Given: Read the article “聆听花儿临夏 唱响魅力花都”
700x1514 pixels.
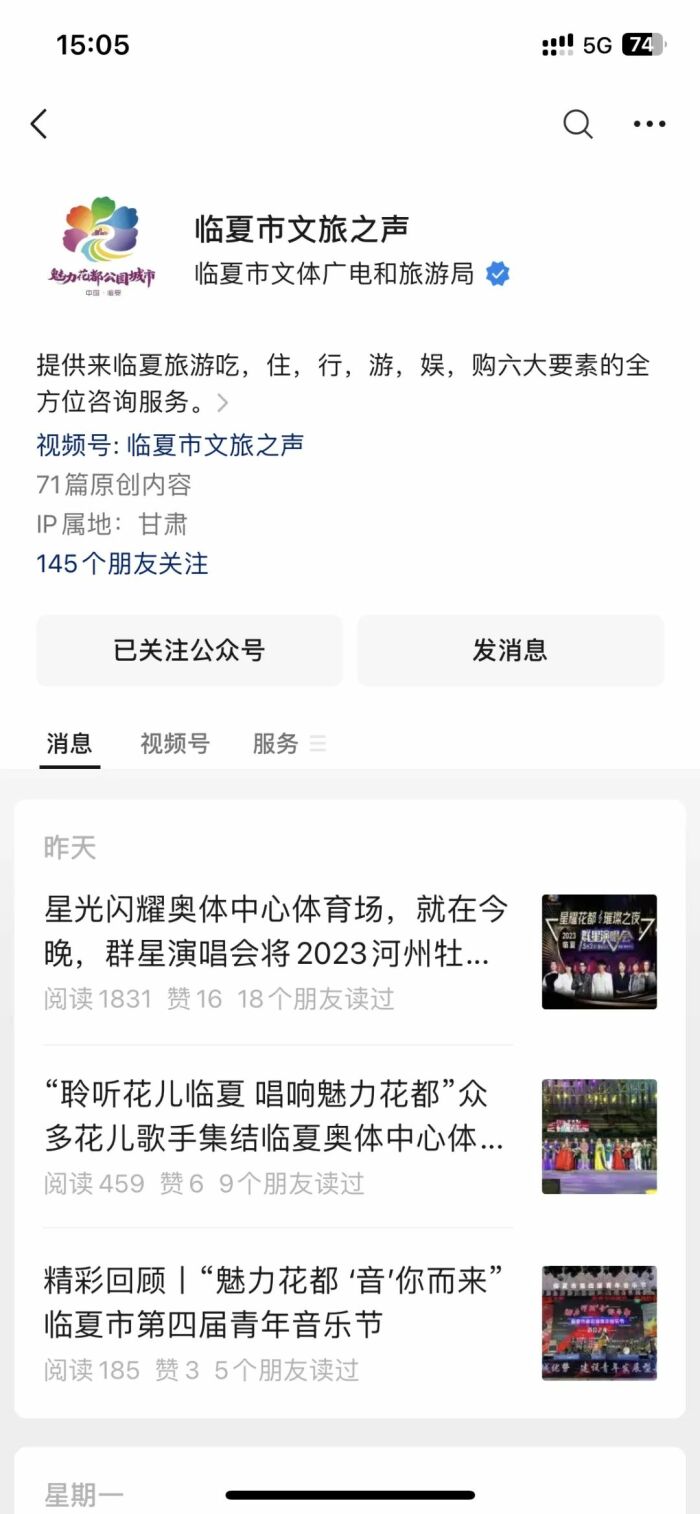Looking at the screenshot, I should tap(277, 1117).
